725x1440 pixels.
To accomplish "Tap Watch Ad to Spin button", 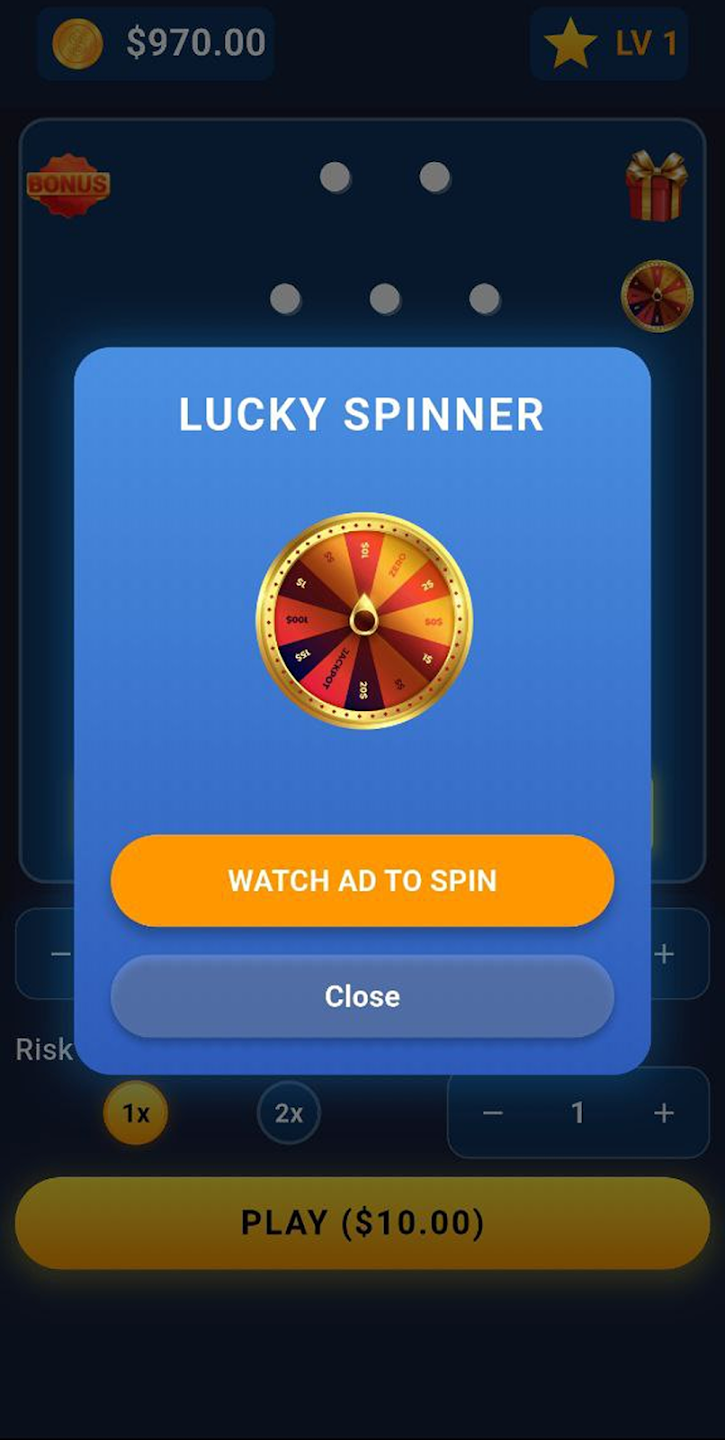I will 362,880.
